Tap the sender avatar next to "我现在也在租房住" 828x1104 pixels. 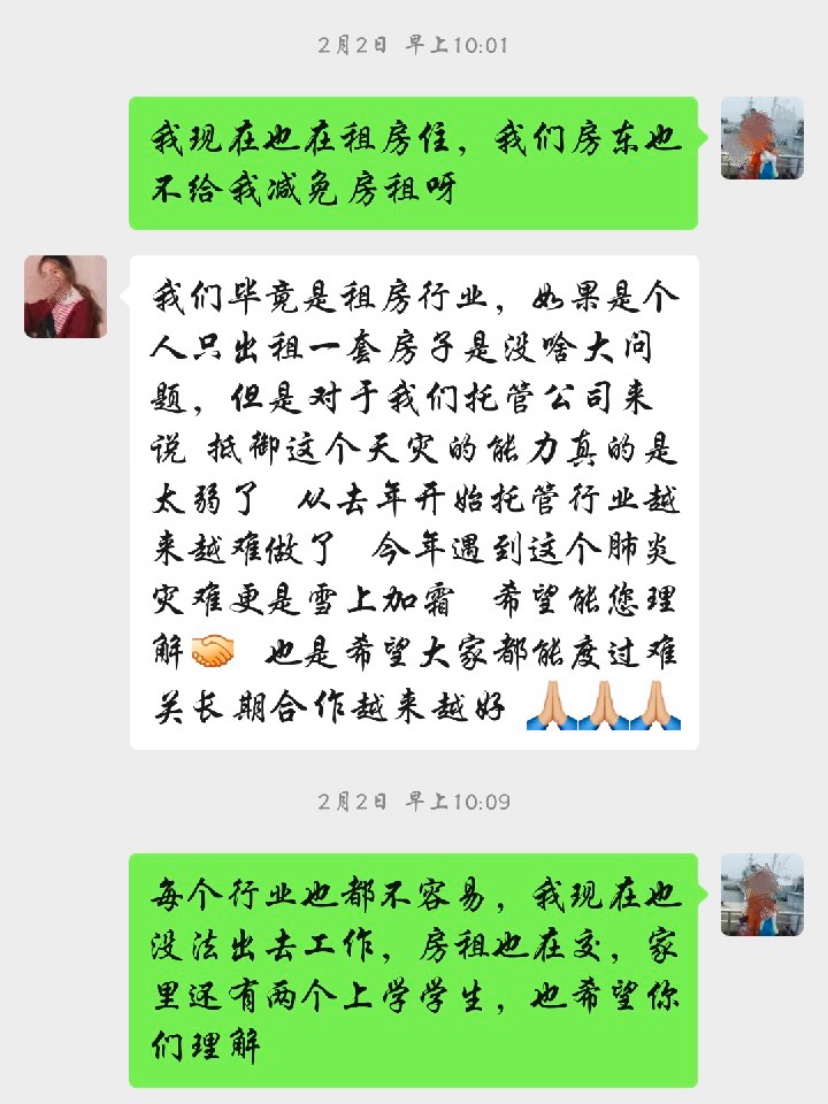tap(762, 138)
